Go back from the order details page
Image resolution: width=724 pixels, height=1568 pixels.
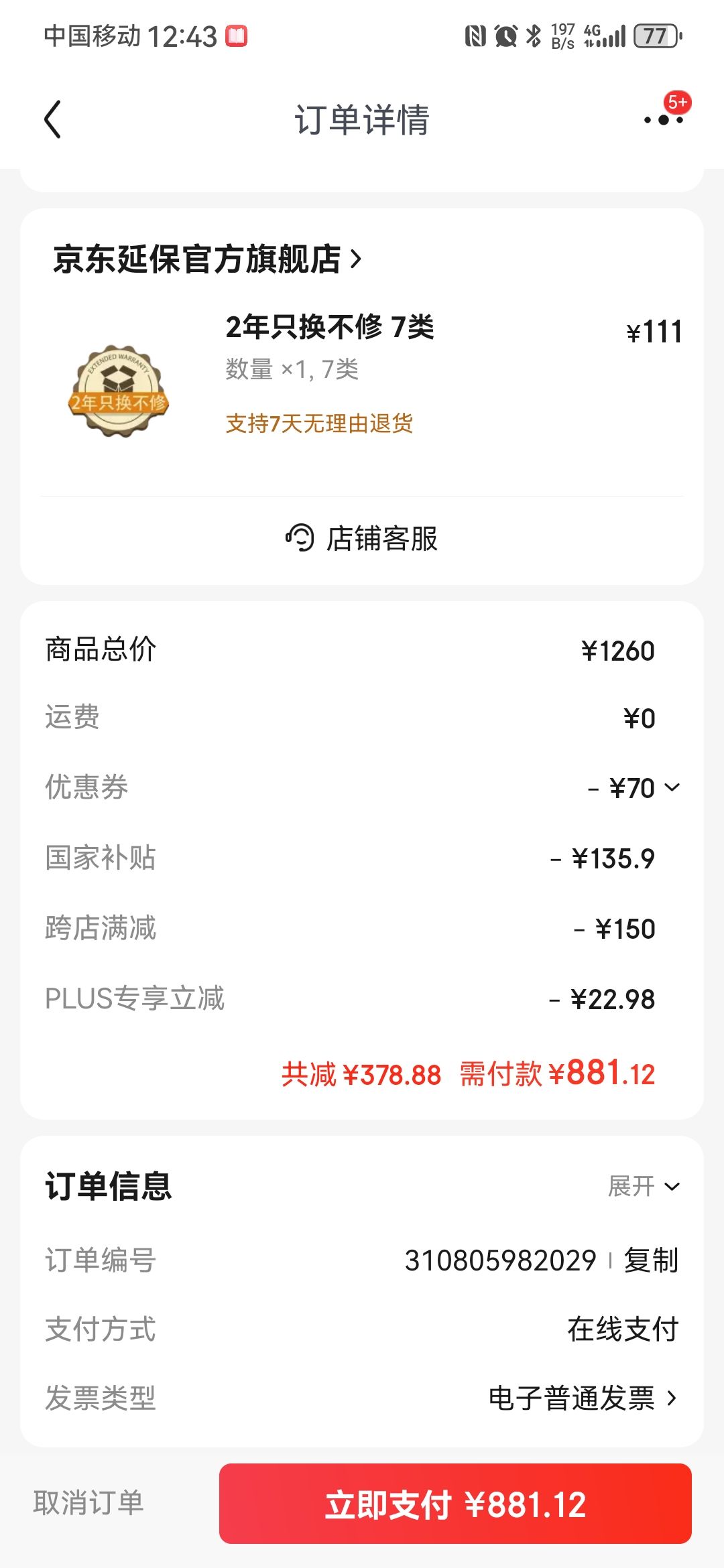[x=52, y=120]
